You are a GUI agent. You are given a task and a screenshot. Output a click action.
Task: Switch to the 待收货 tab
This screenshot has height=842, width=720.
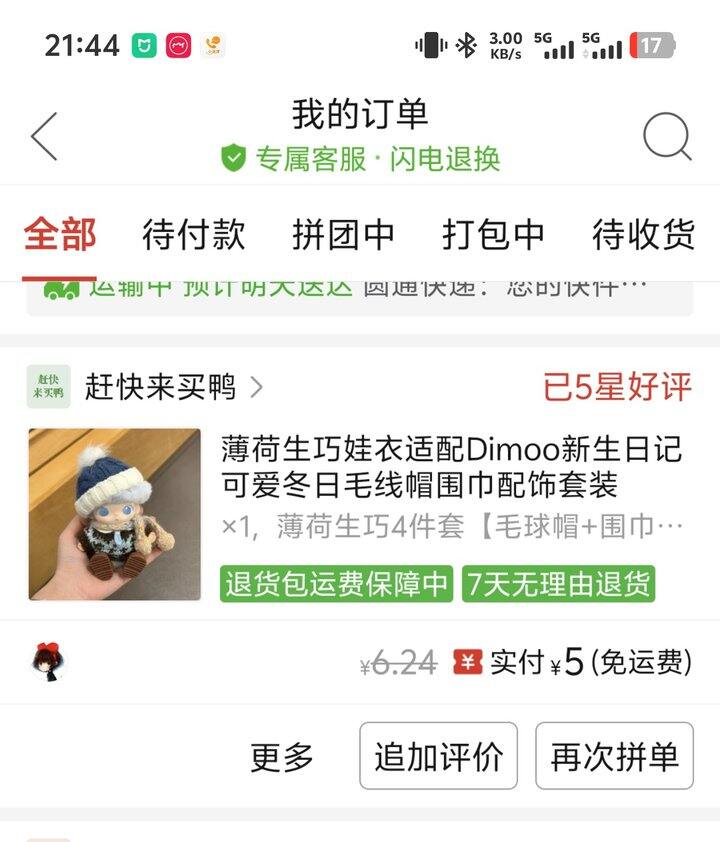click(x=643, y=234)
